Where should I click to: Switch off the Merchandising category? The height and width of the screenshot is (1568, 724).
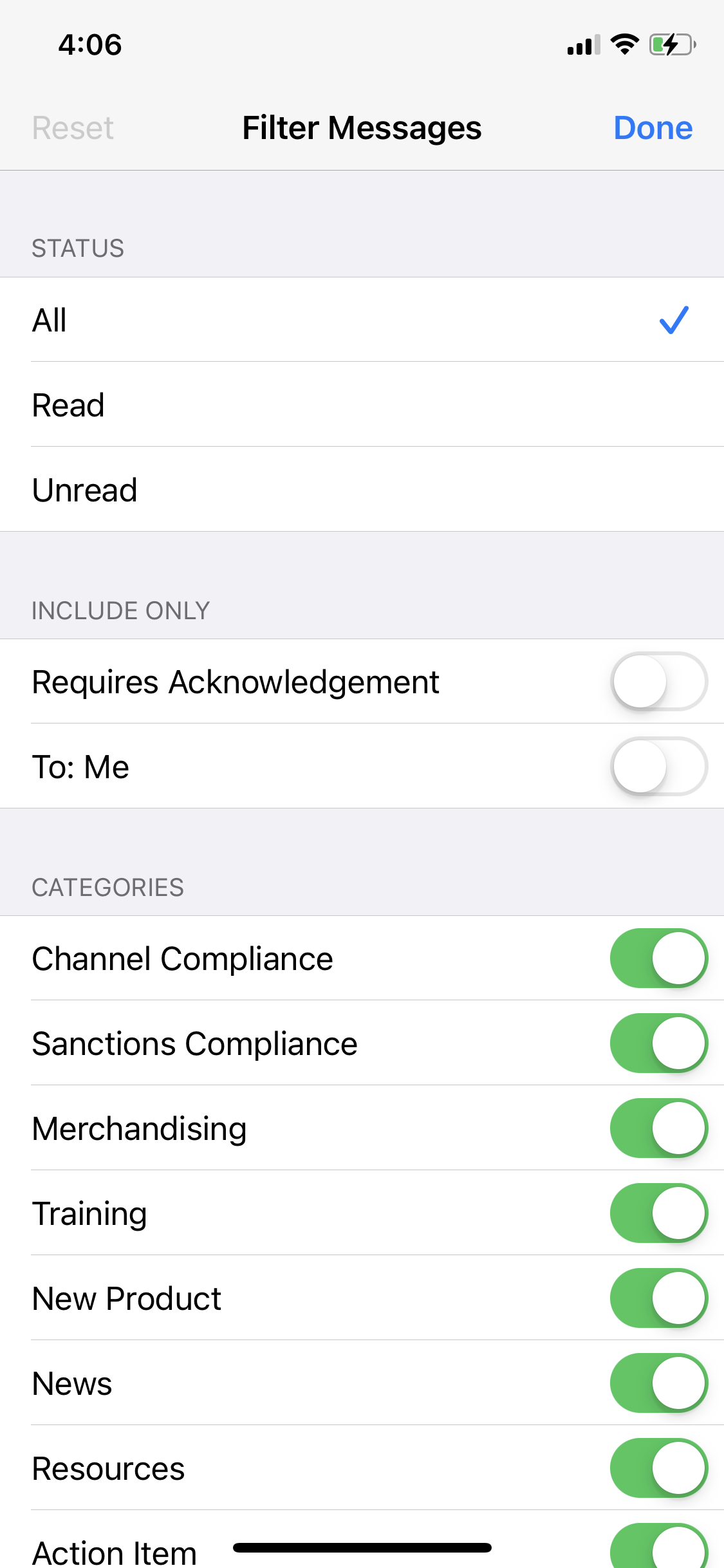coord(659,1128)
